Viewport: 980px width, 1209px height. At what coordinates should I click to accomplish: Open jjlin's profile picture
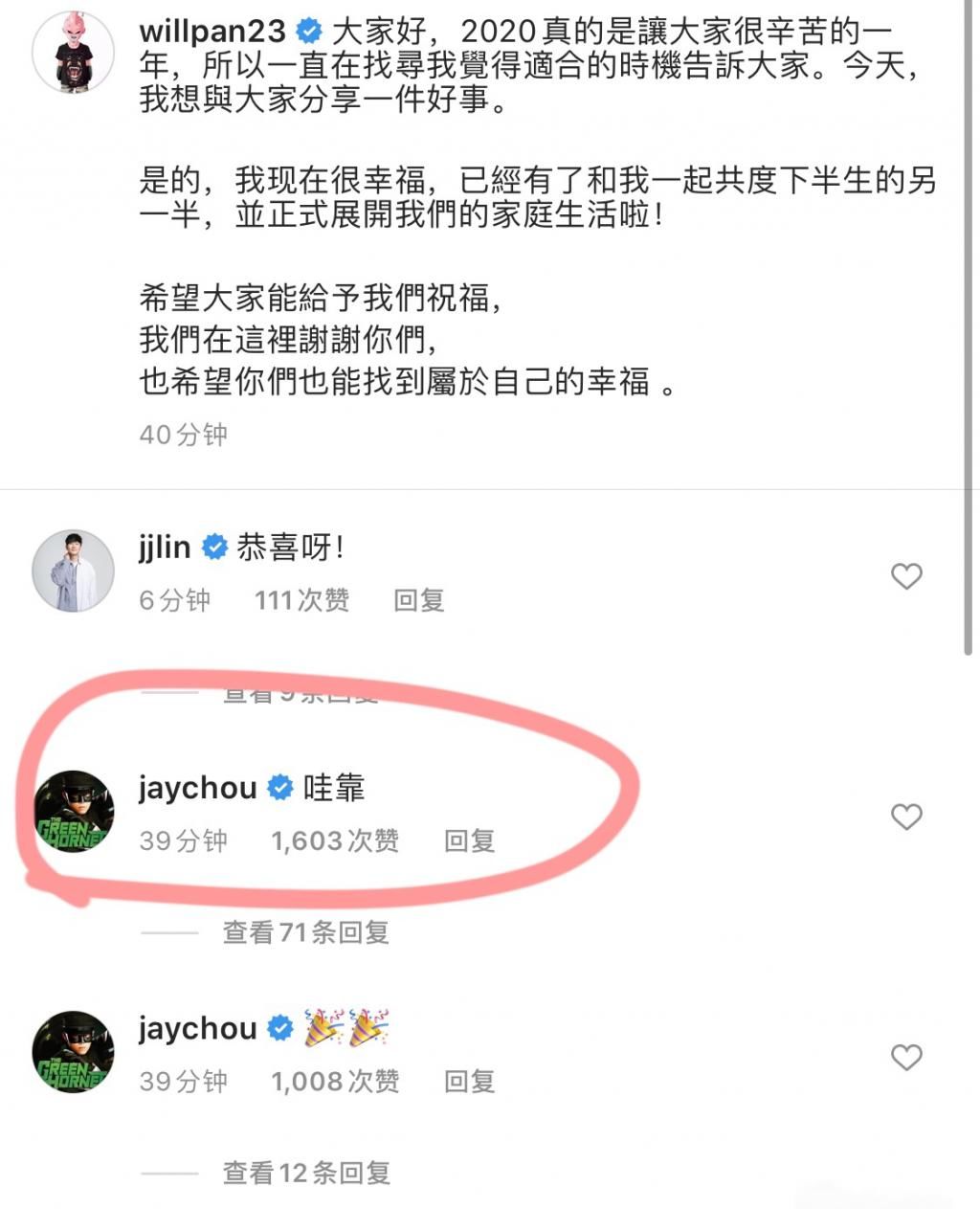click(x=73, y=571)
